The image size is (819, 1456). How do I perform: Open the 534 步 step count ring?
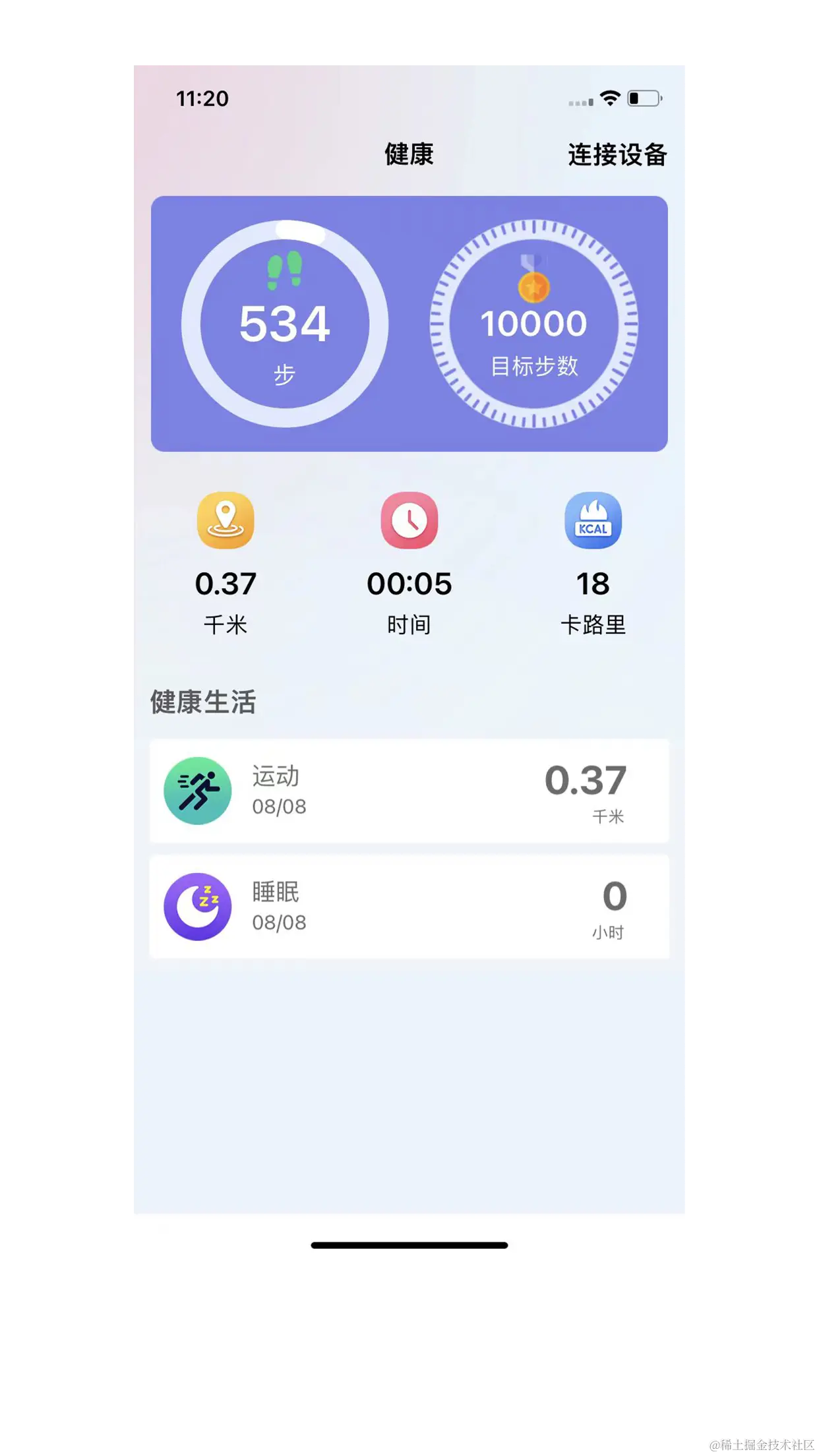[285, 324]
